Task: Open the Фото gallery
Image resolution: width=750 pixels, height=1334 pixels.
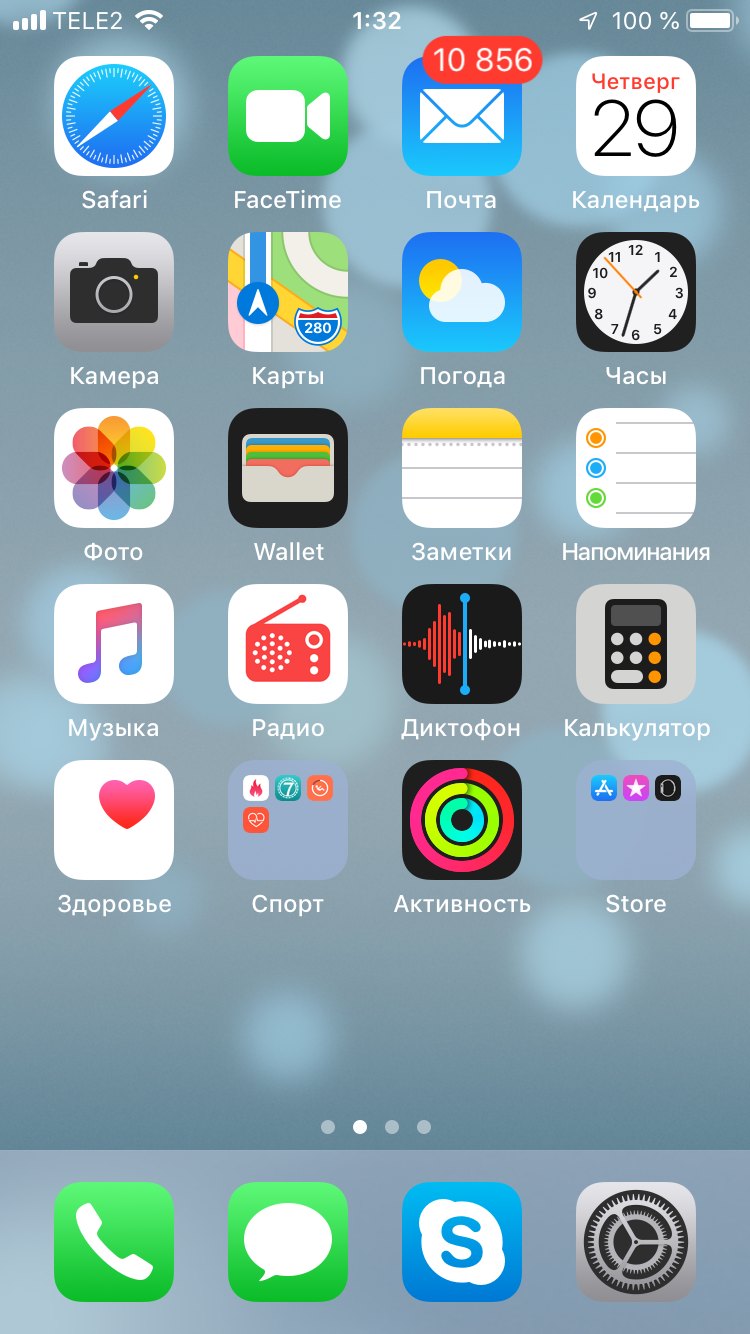Action: coord(114,468)
